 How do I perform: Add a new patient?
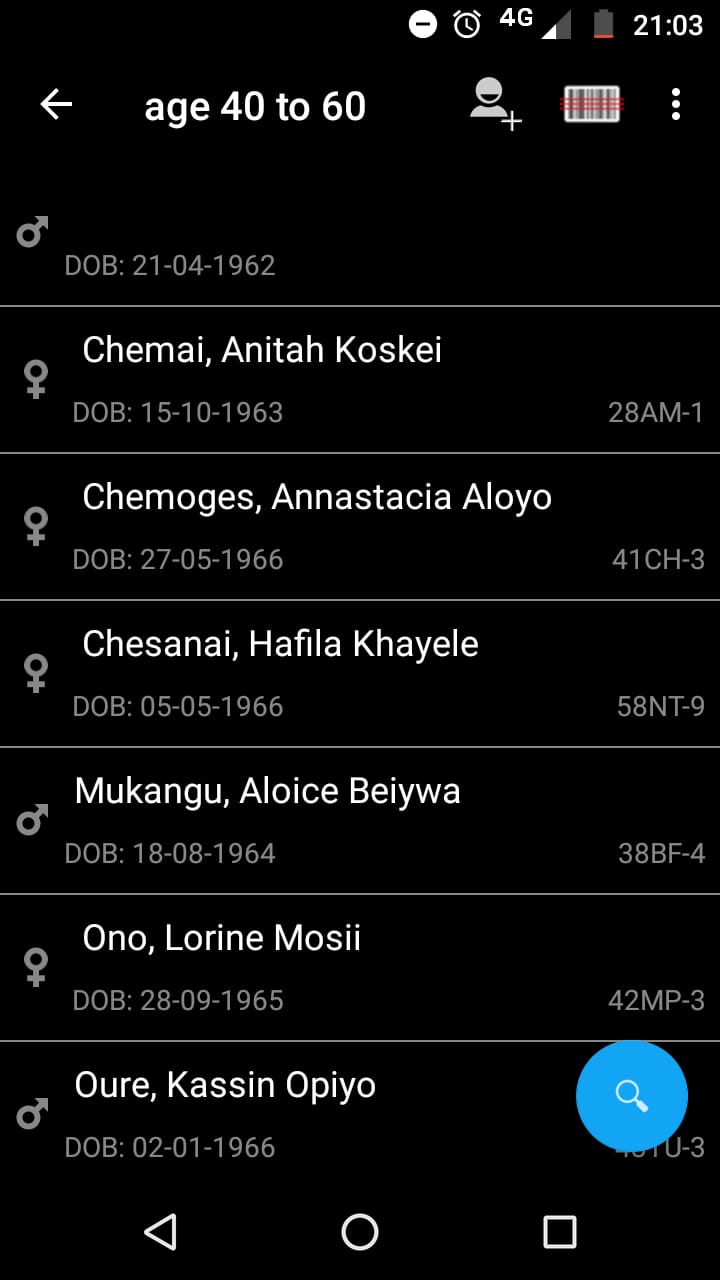(495, 104)
